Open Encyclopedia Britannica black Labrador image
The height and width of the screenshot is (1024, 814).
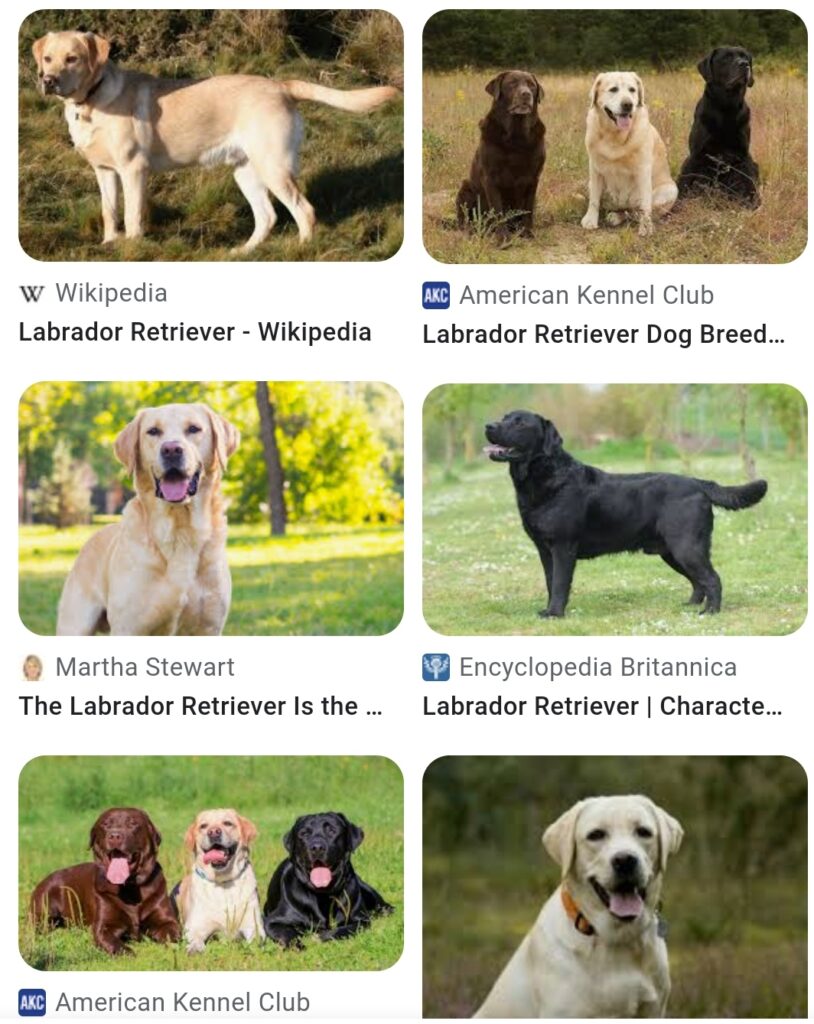614,508
